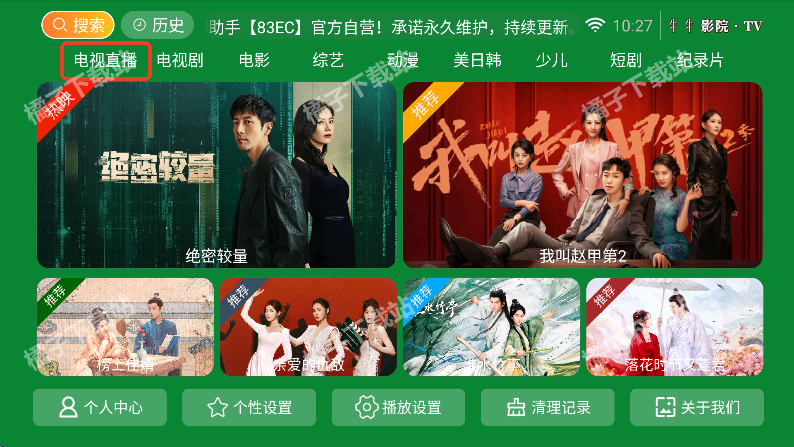Open the 我叫赵甲第2 show card

(x=582, y=175)
